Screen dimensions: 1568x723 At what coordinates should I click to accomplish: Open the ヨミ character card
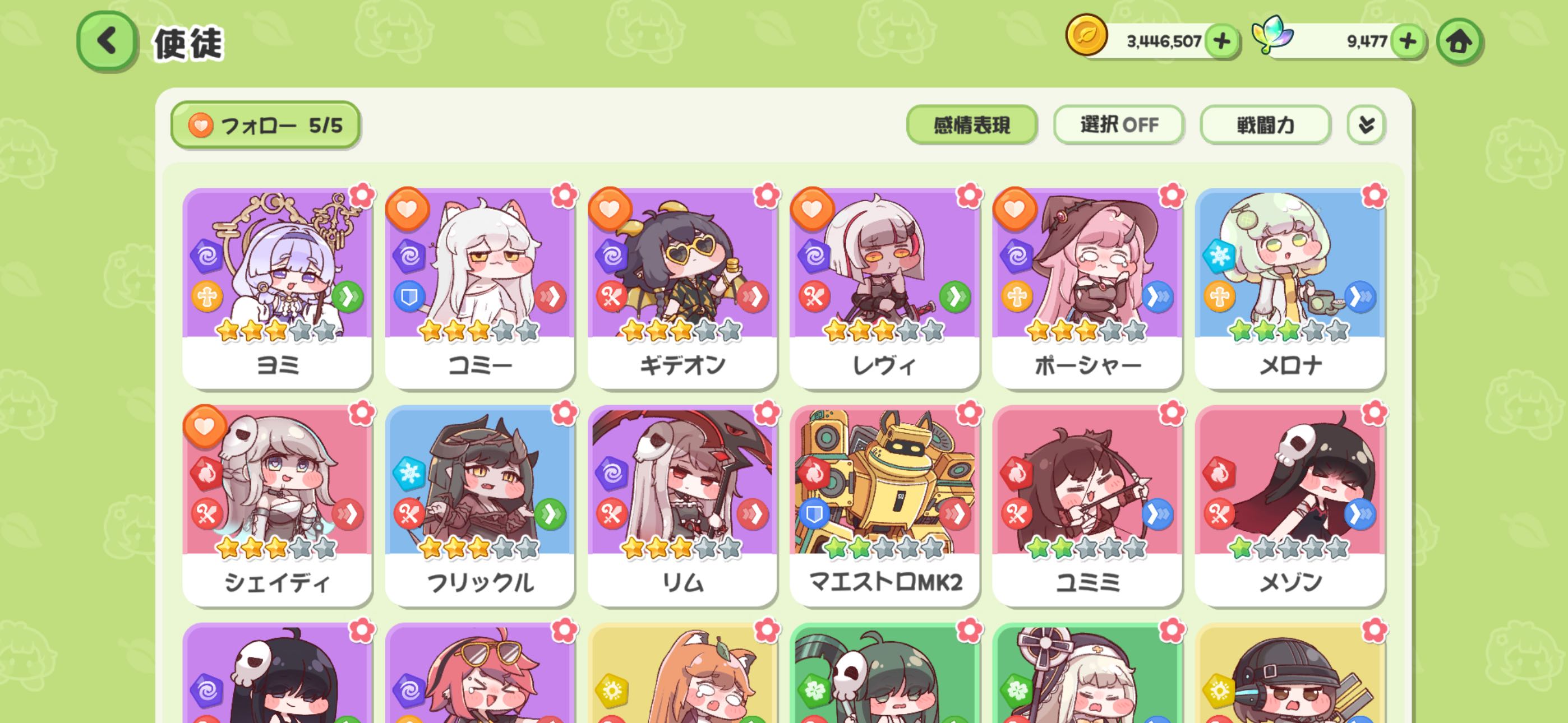pos(277,286)
